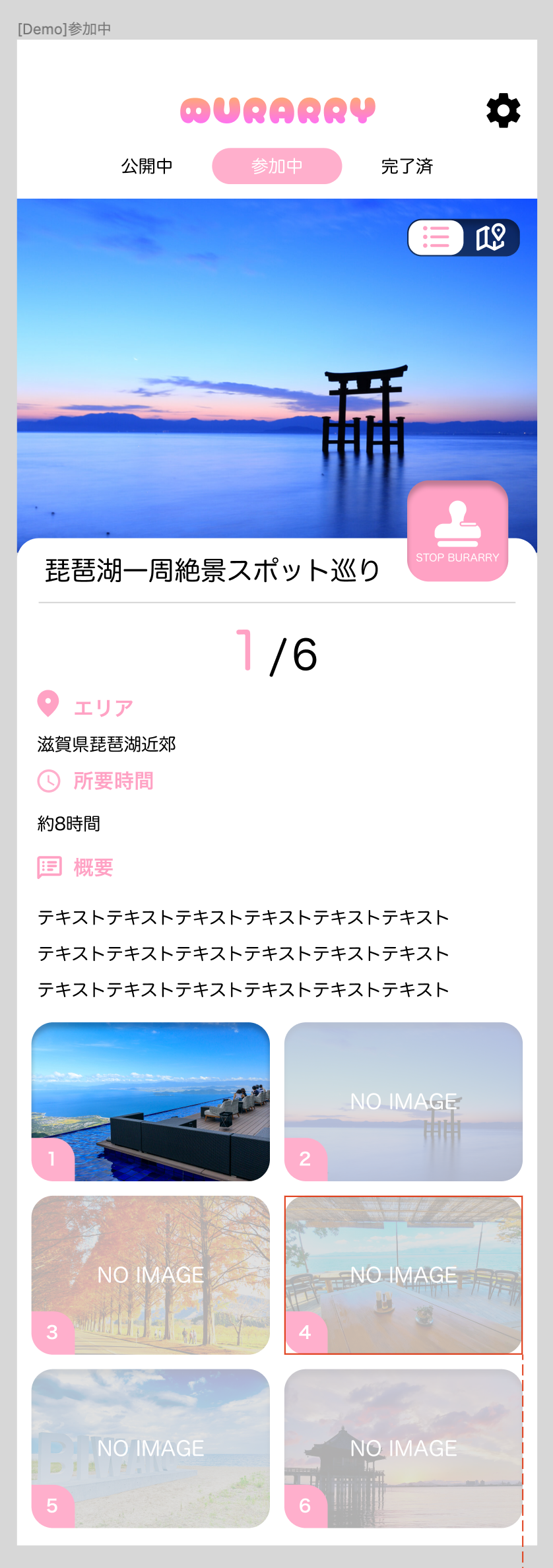Screen dimensions: 553x1568
Task: Click the 1/6 progress indicator
Action: point(276,655)
